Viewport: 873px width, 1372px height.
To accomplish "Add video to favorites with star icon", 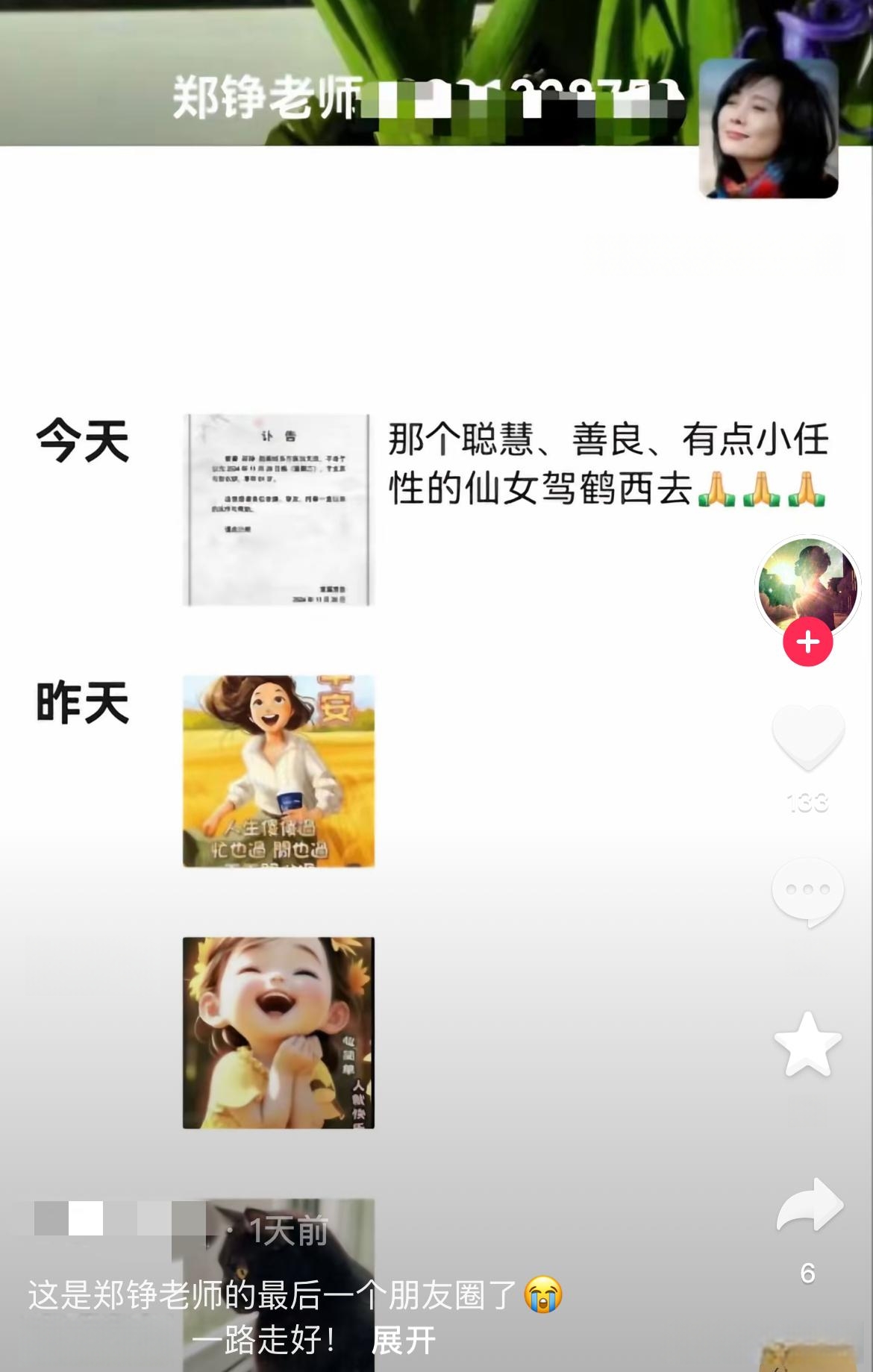I will pos(807,1044).
